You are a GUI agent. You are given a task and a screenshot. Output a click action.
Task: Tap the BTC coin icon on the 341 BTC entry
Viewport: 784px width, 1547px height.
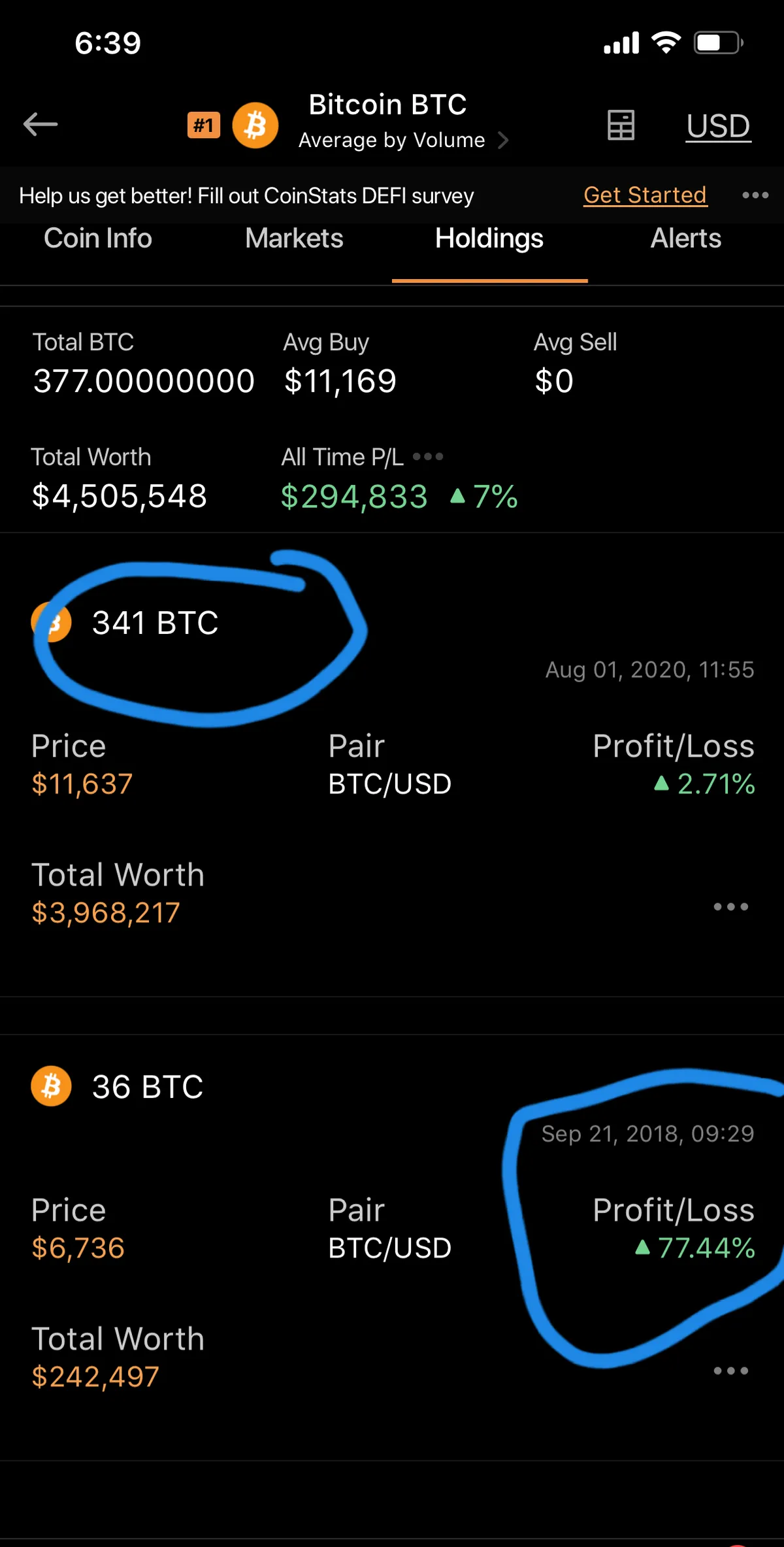pos(50,622)
